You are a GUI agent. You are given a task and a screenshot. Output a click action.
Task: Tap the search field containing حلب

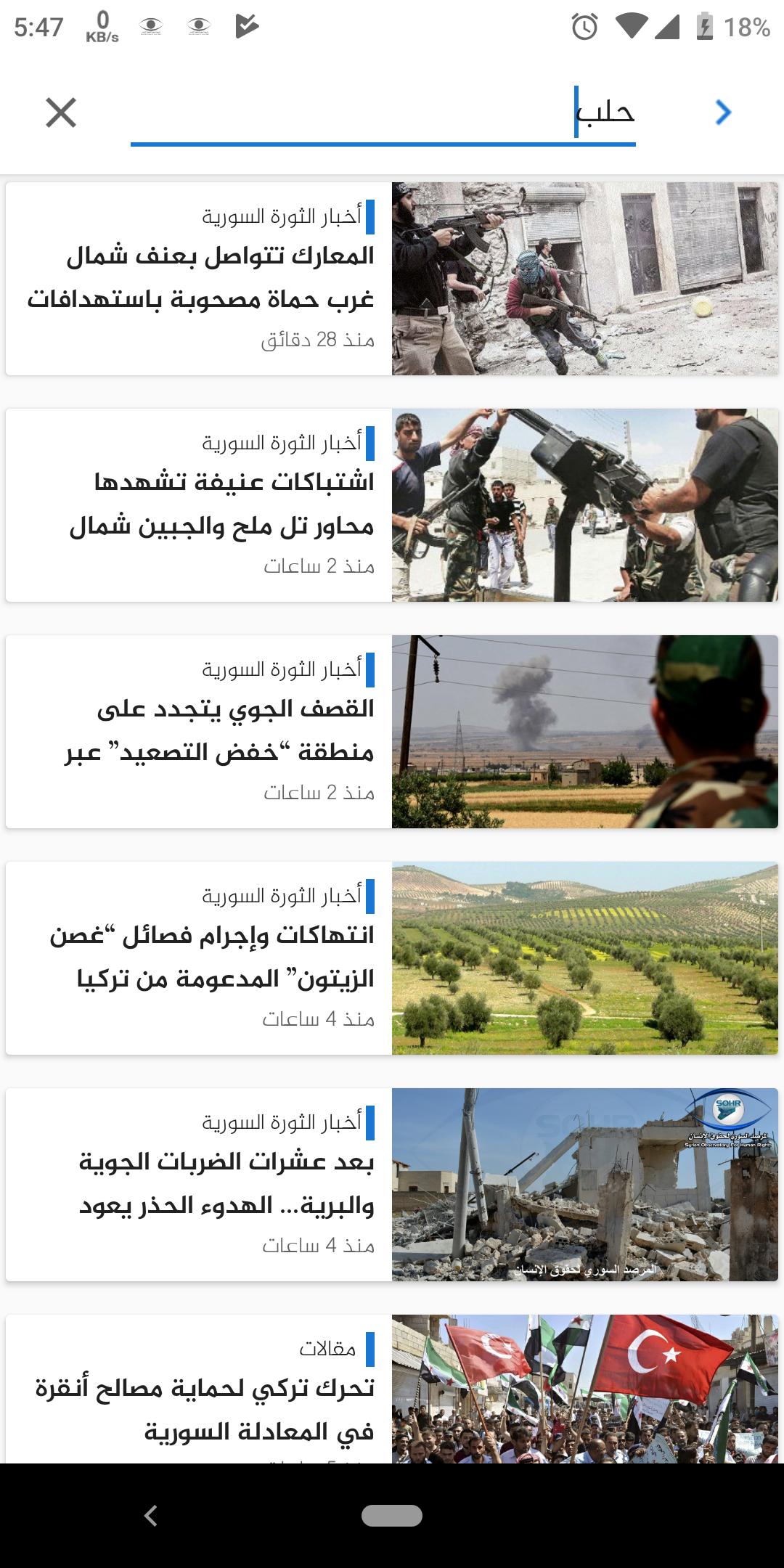[x=383, y=113]
